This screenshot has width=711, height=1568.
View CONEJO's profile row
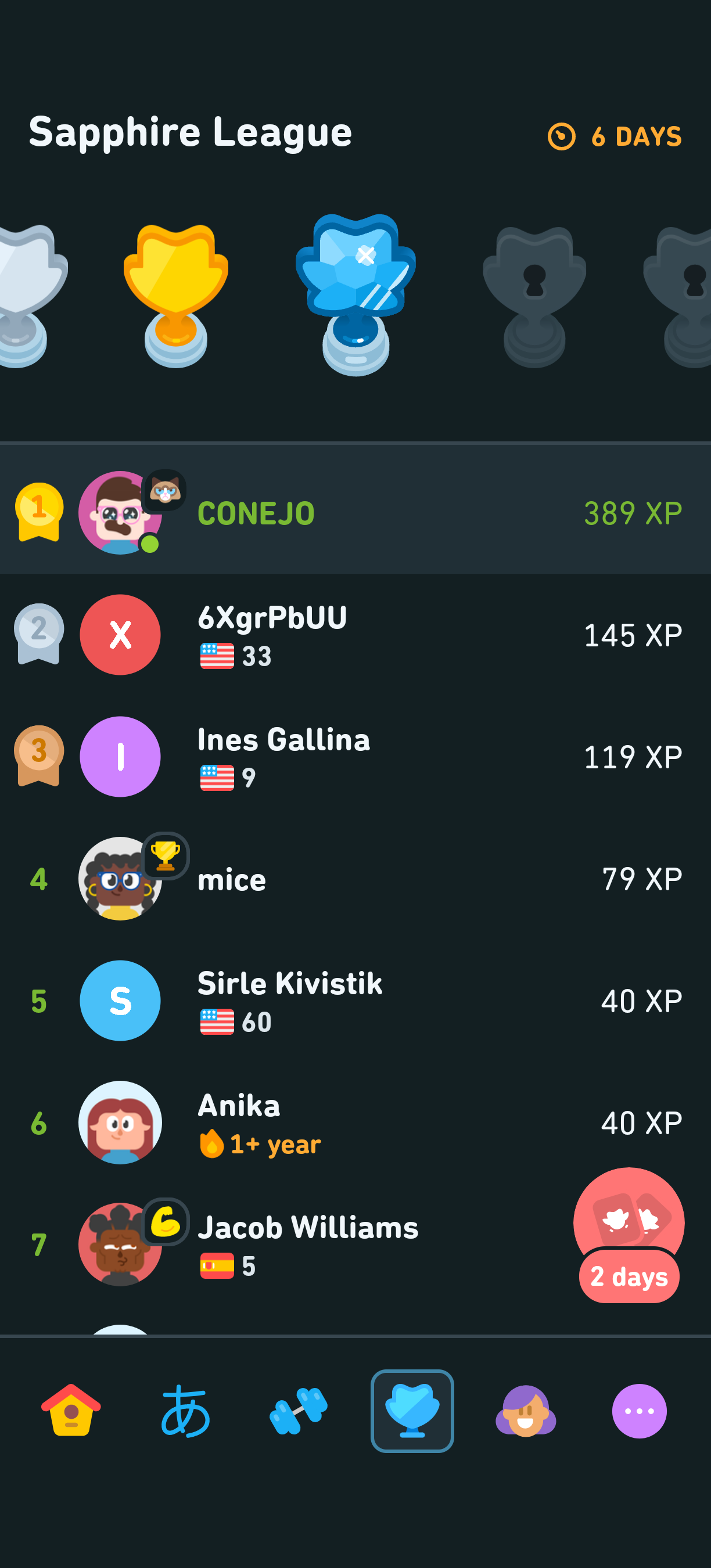click(x=355, y=513)
